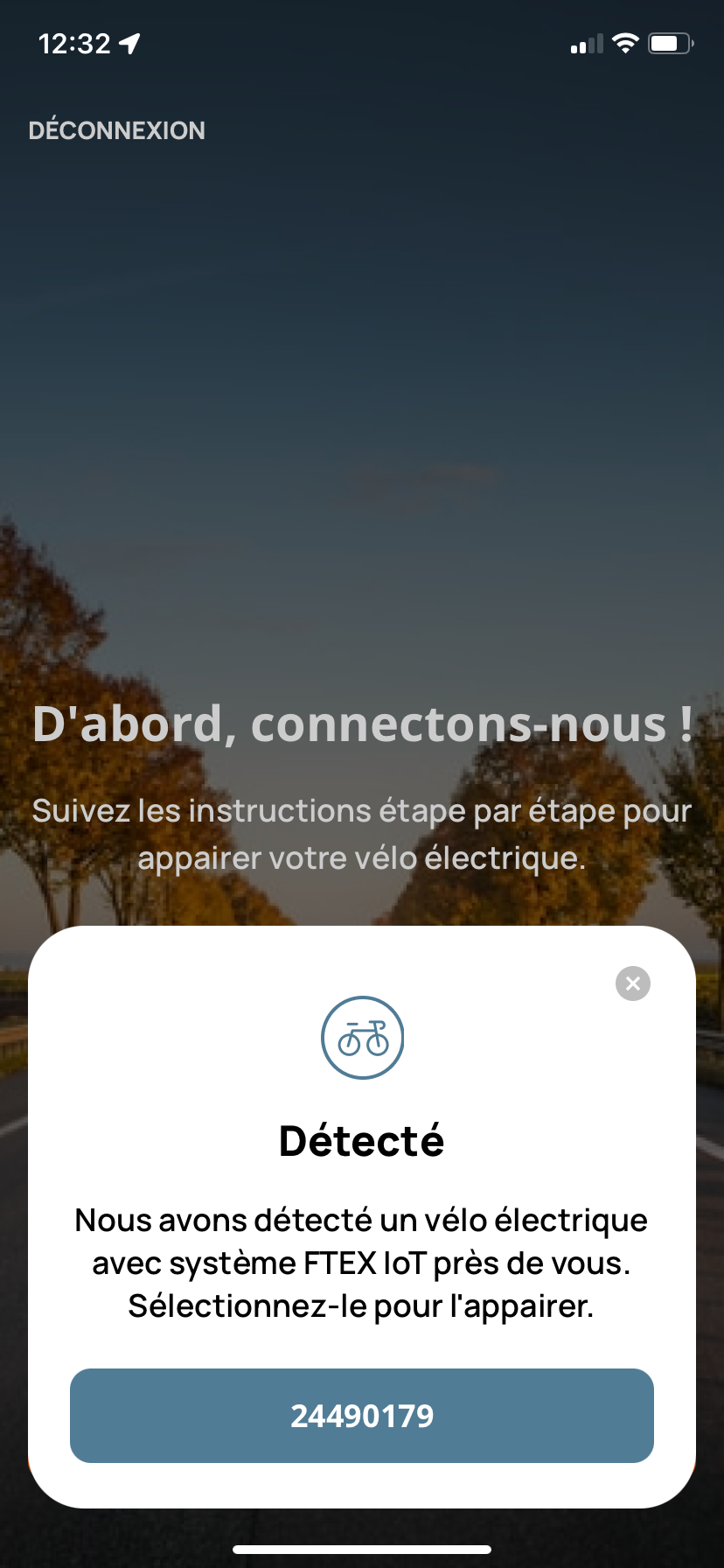Tap the DÉCONNEXION logout button
724x1568 pixels.
pyautogui.click(x=117, y=130)
